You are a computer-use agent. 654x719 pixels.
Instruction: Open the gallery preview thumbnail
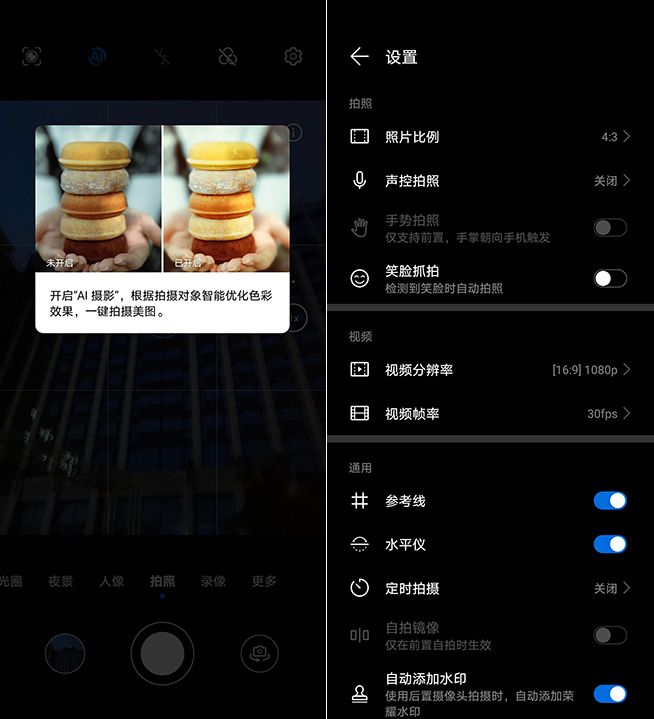[65, 653]
